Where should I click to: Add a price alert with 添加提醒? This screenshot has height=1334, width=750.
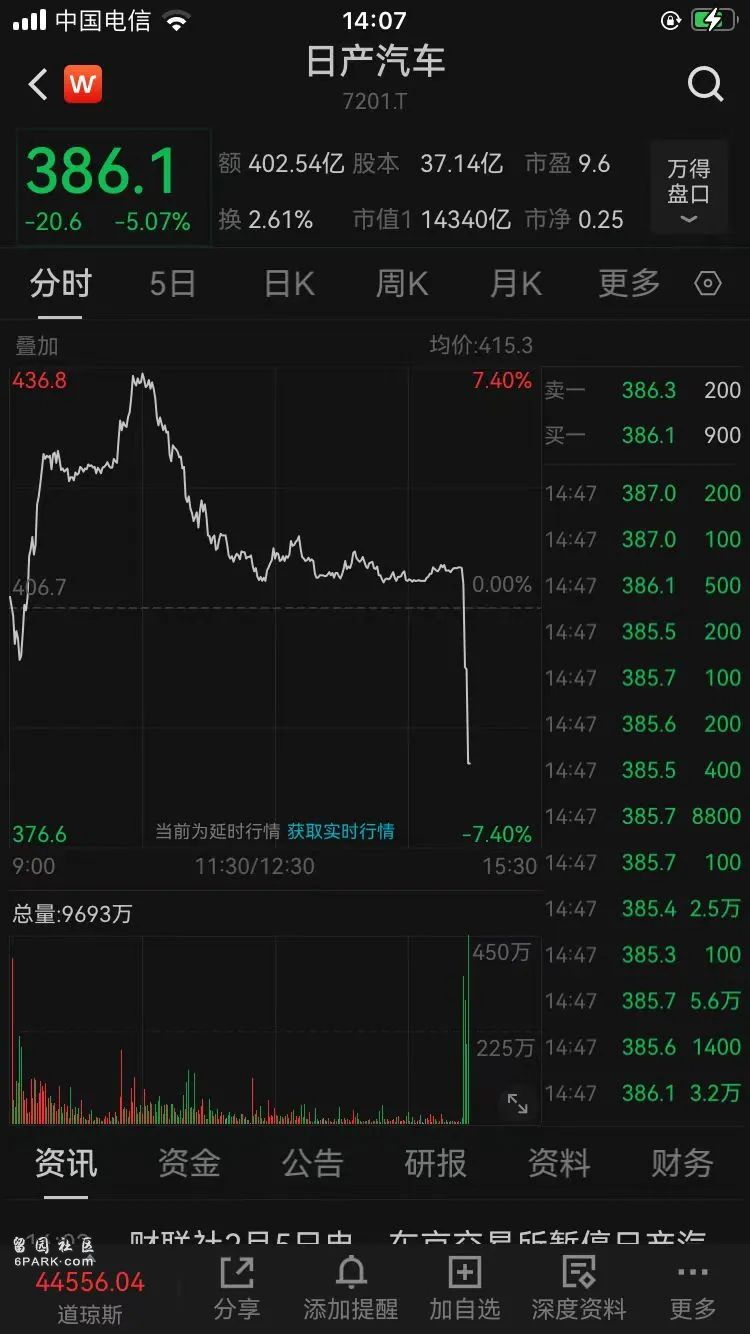351,1289
